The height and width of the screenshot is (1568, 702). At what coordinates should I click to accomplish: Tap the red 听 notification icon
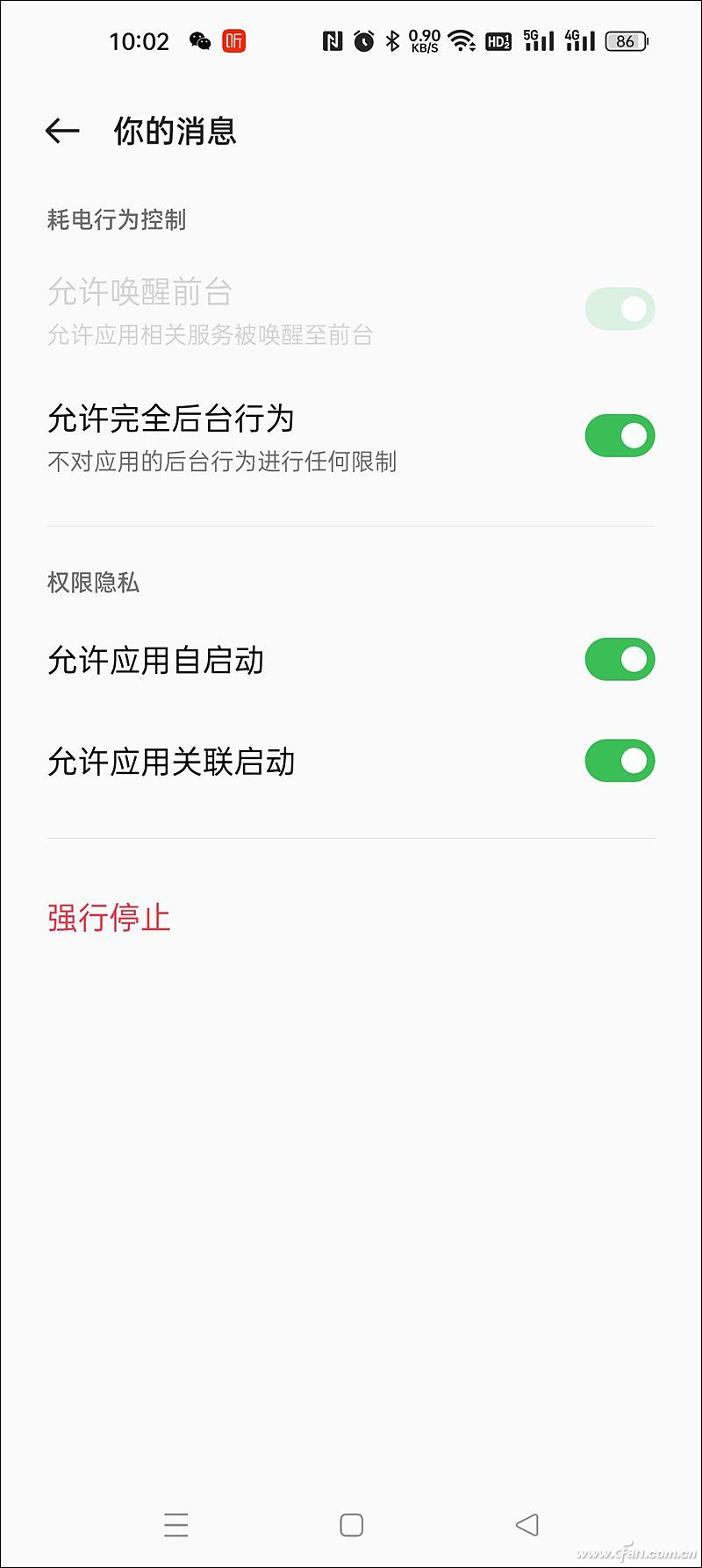[x=231, y=39]
